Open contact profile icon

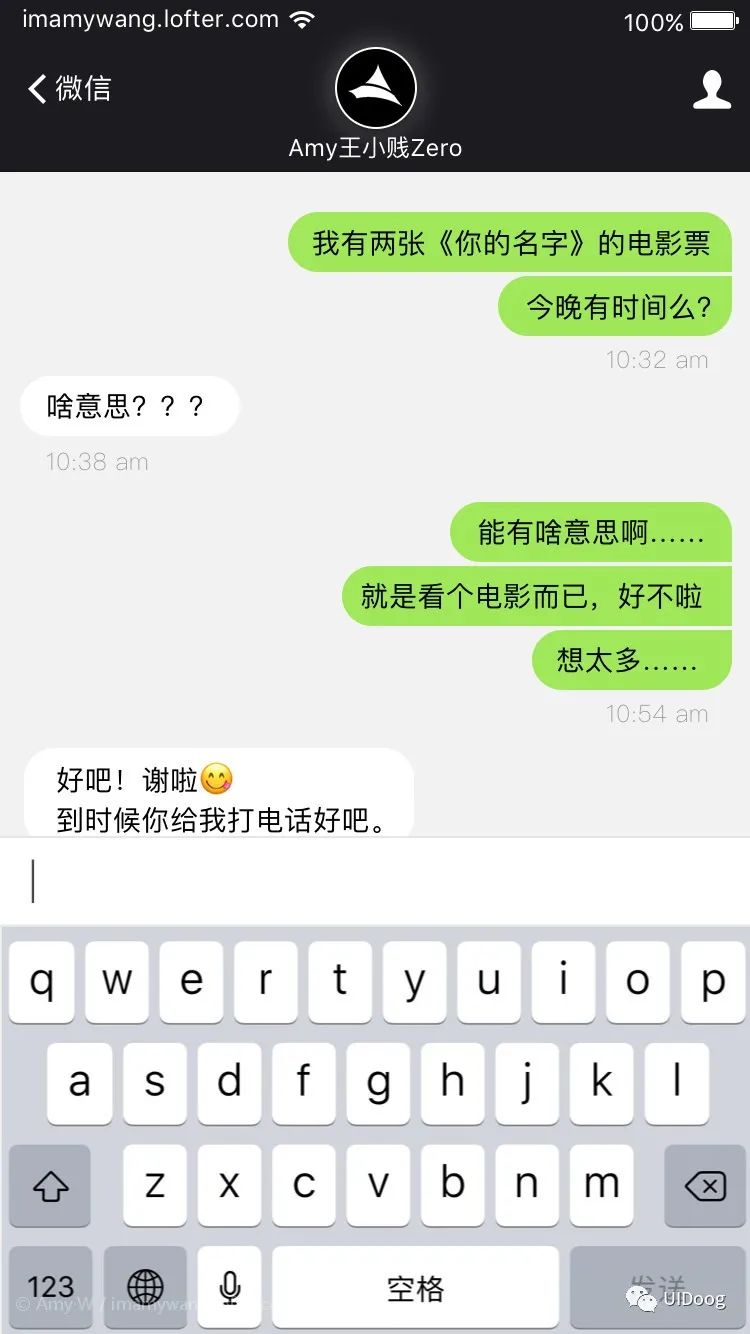click(711, 89)
